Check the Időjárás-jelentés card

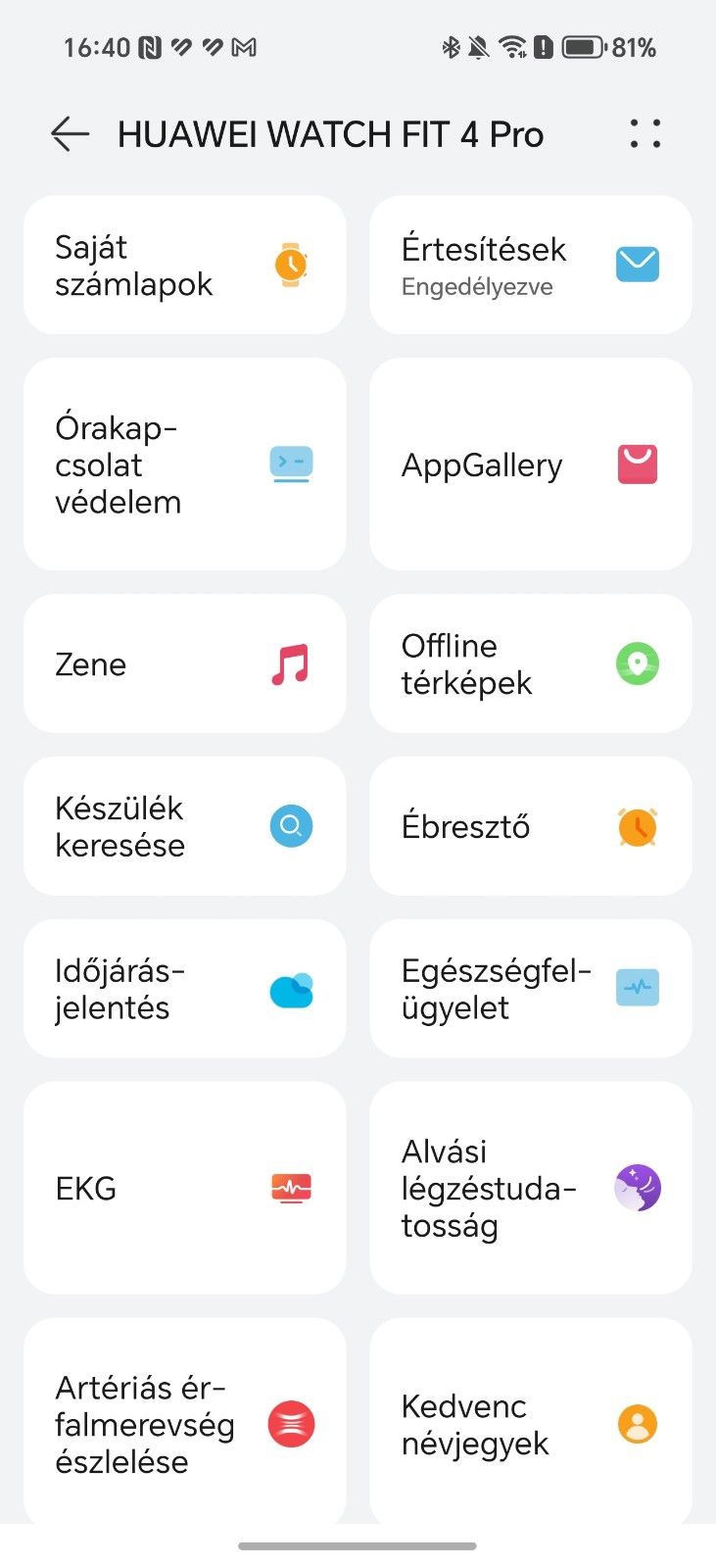pos(184,989)
